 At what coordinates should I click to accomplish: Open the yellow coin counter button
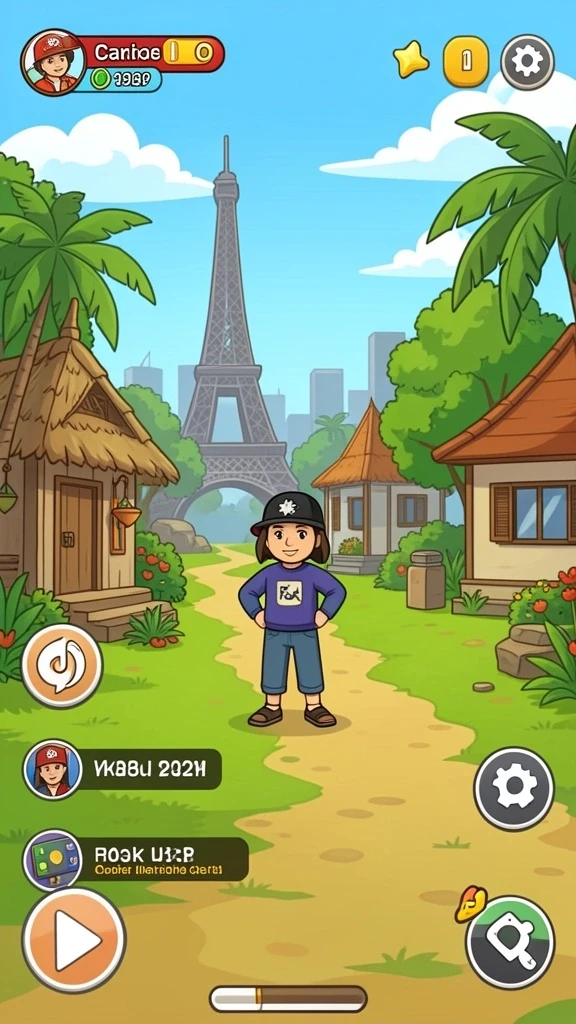[466, 61]
